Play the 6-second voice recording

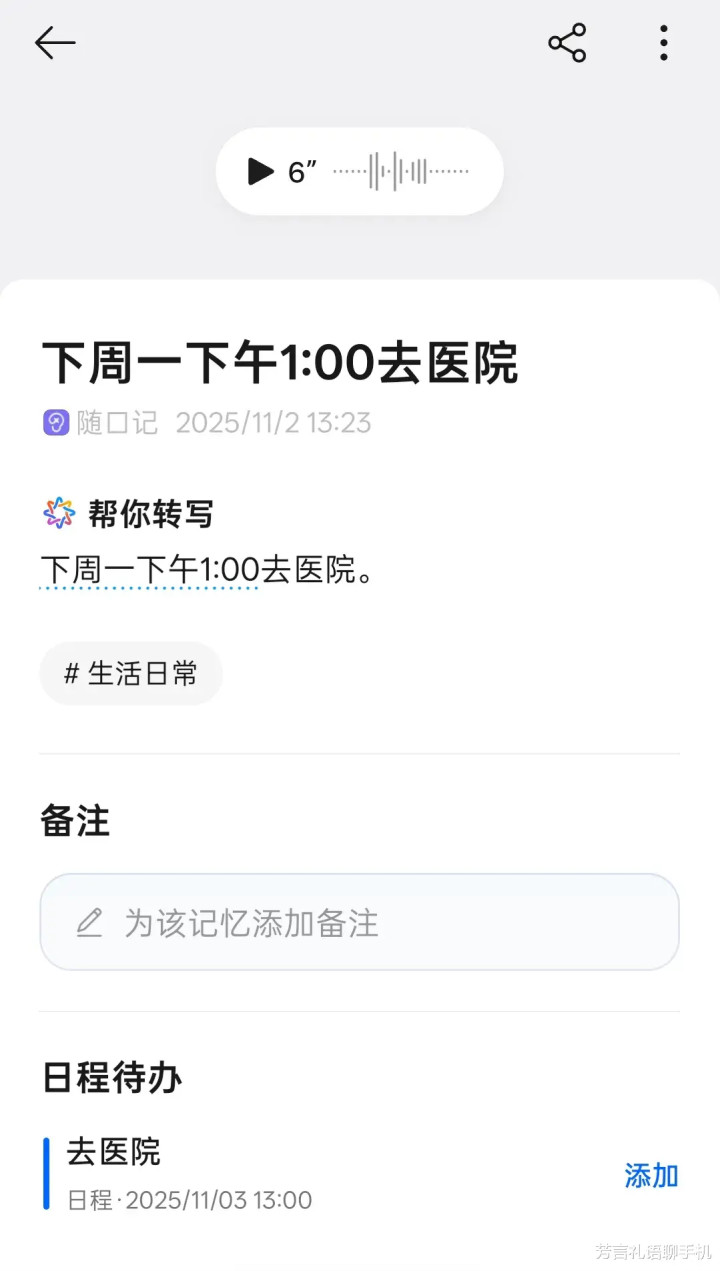click(x=262, y=172)
